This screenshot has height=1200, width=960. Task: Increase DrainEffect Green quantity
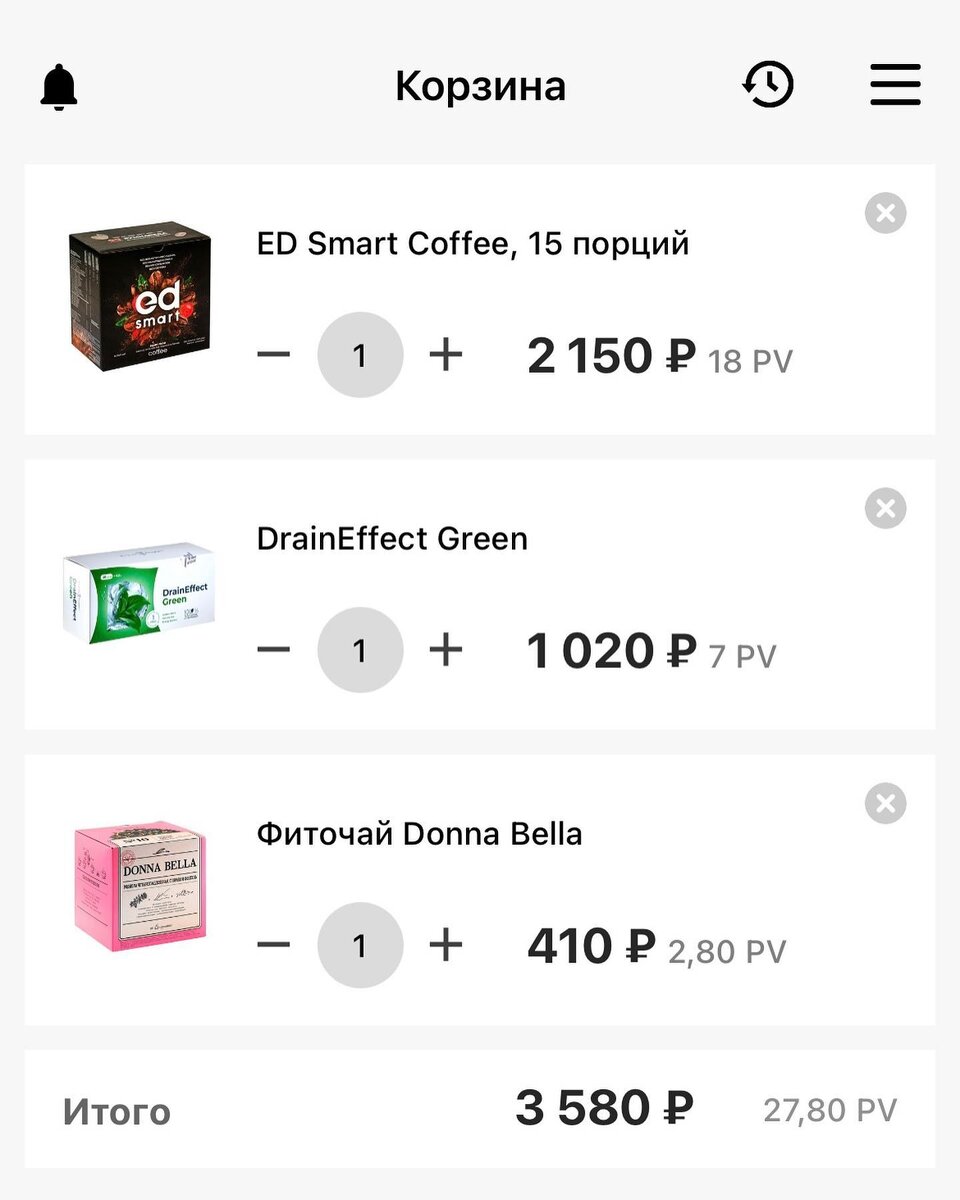coord(446,651)
